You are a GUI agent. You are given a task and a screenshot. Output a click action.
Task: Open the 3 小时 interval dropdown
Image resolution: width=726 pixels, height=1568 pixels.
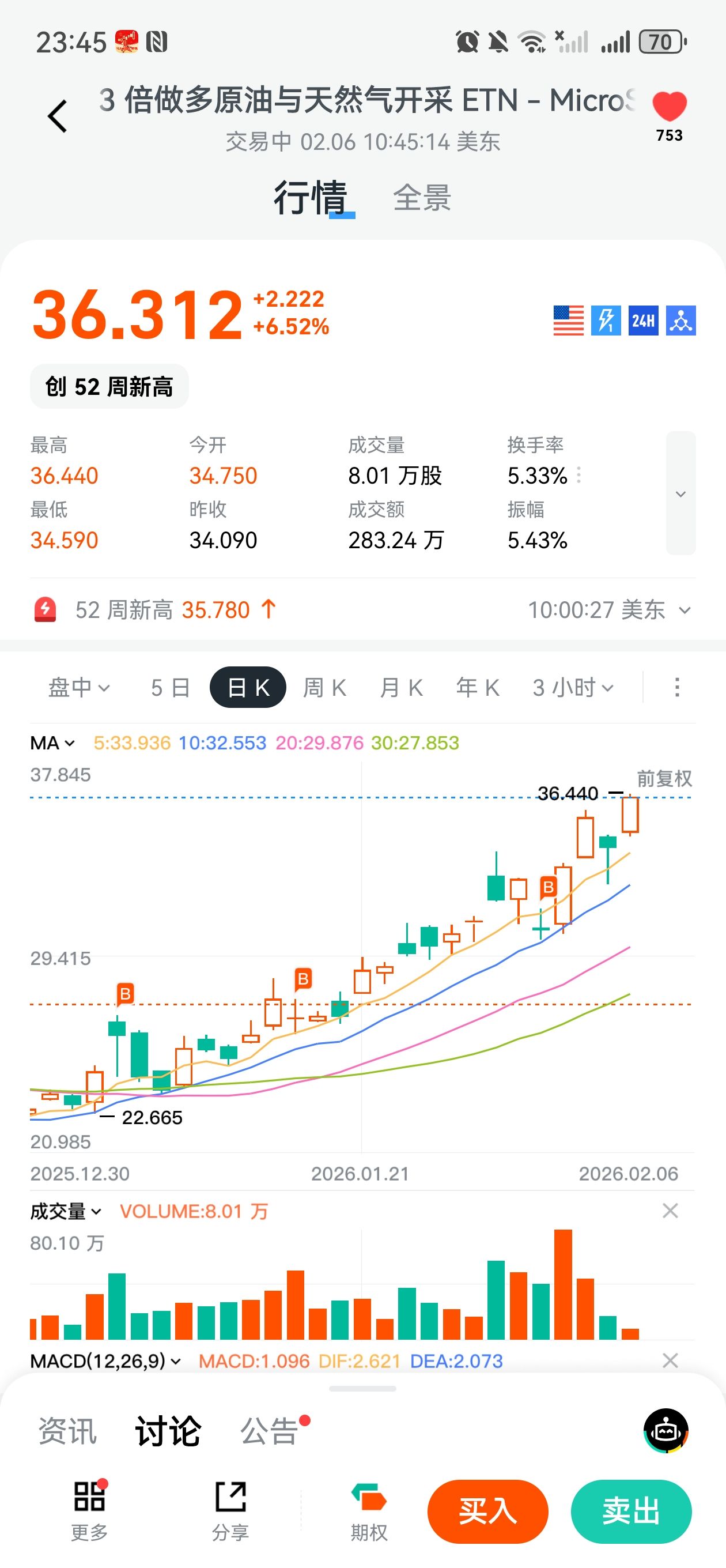(573, 688)
